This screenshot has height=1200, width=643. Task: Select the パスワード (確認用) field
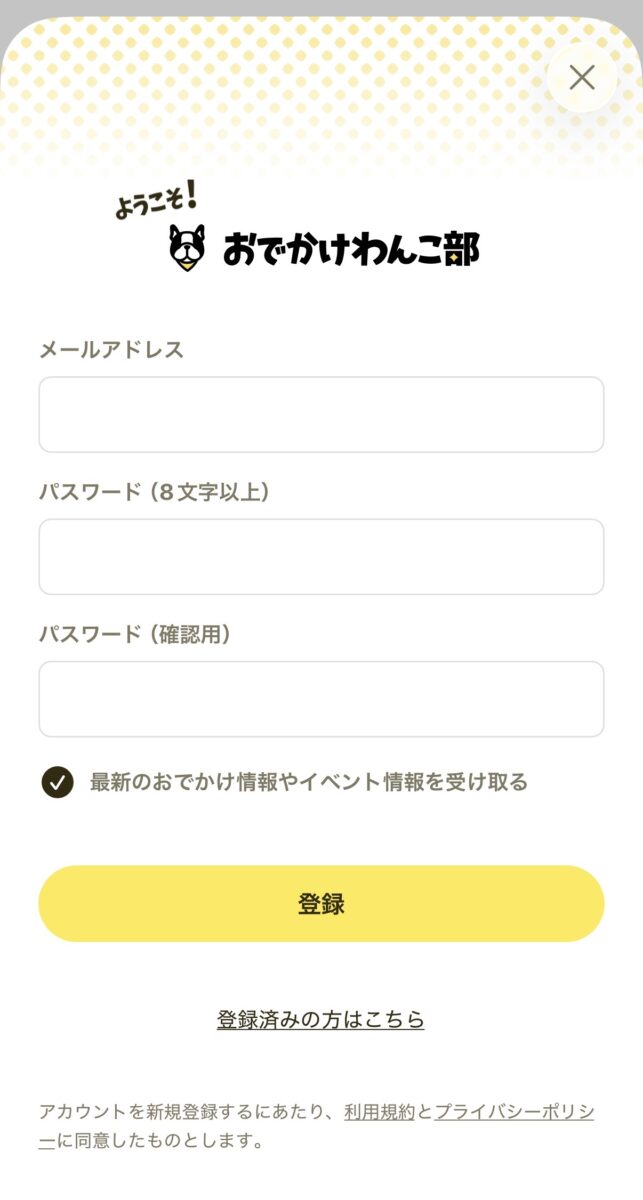click(x=321, y=699)
